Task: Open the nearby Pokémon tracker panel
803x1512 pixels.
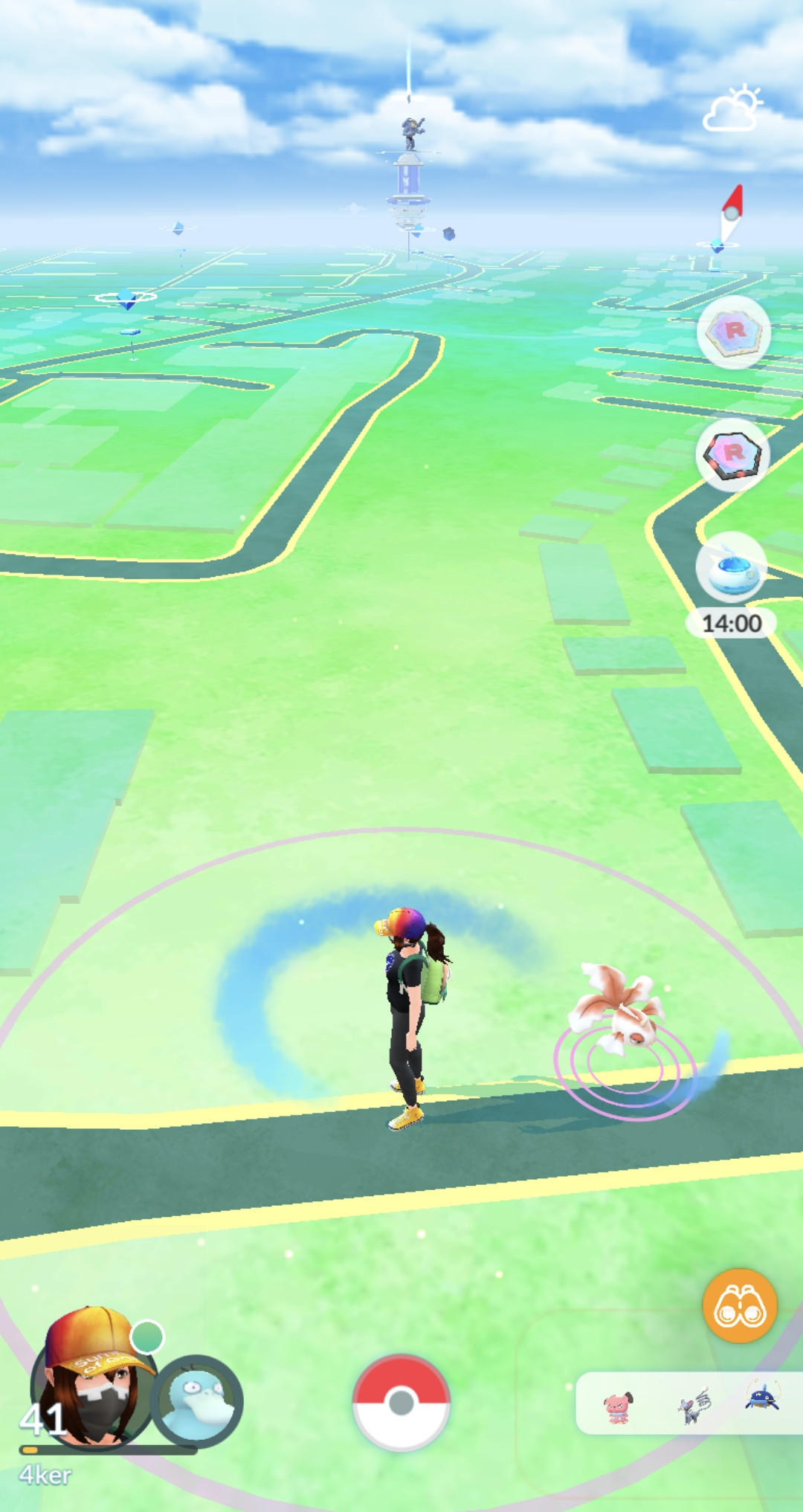Action: click(689, 1403)
